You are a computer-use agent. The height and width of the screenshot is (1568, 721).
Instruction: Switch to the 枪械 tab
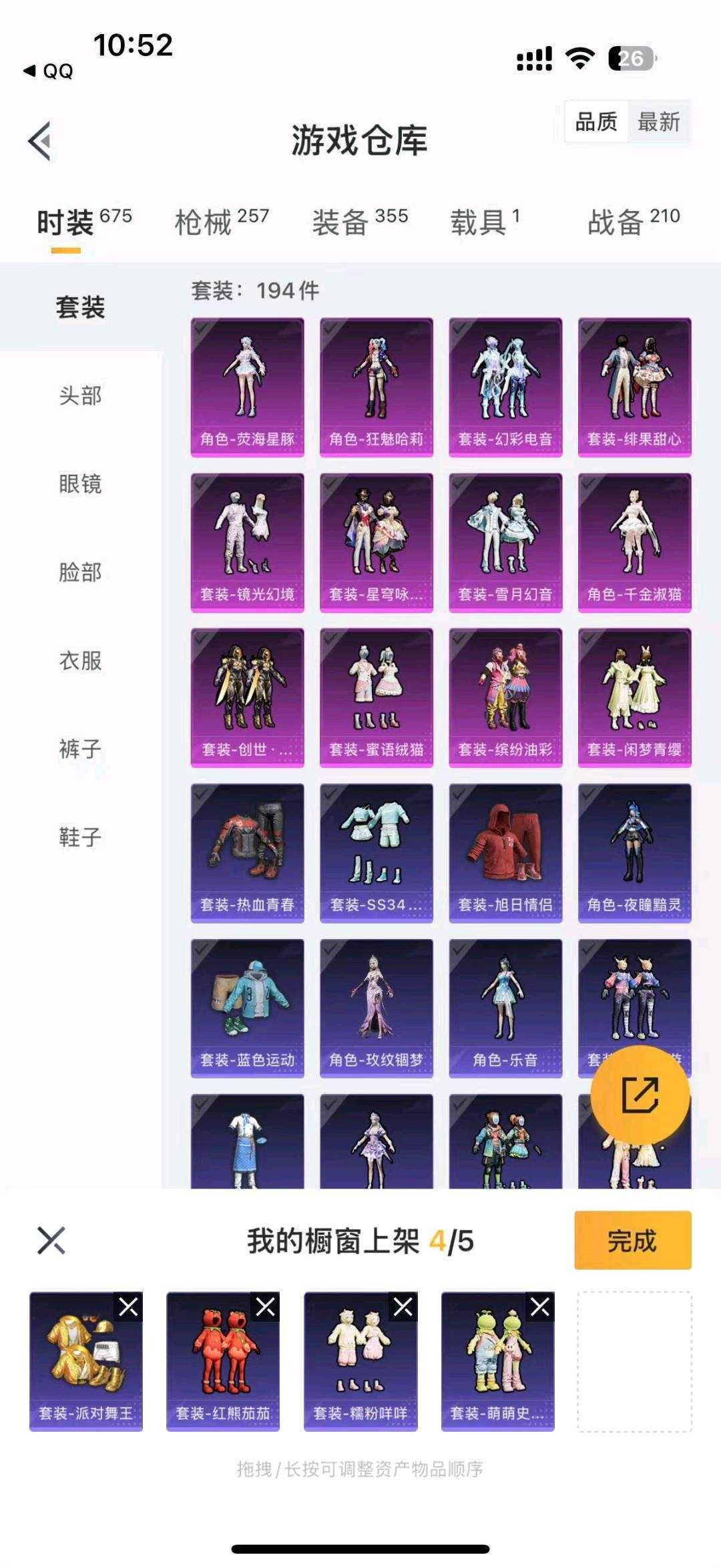pyautogui.click(x=222, y=222)
